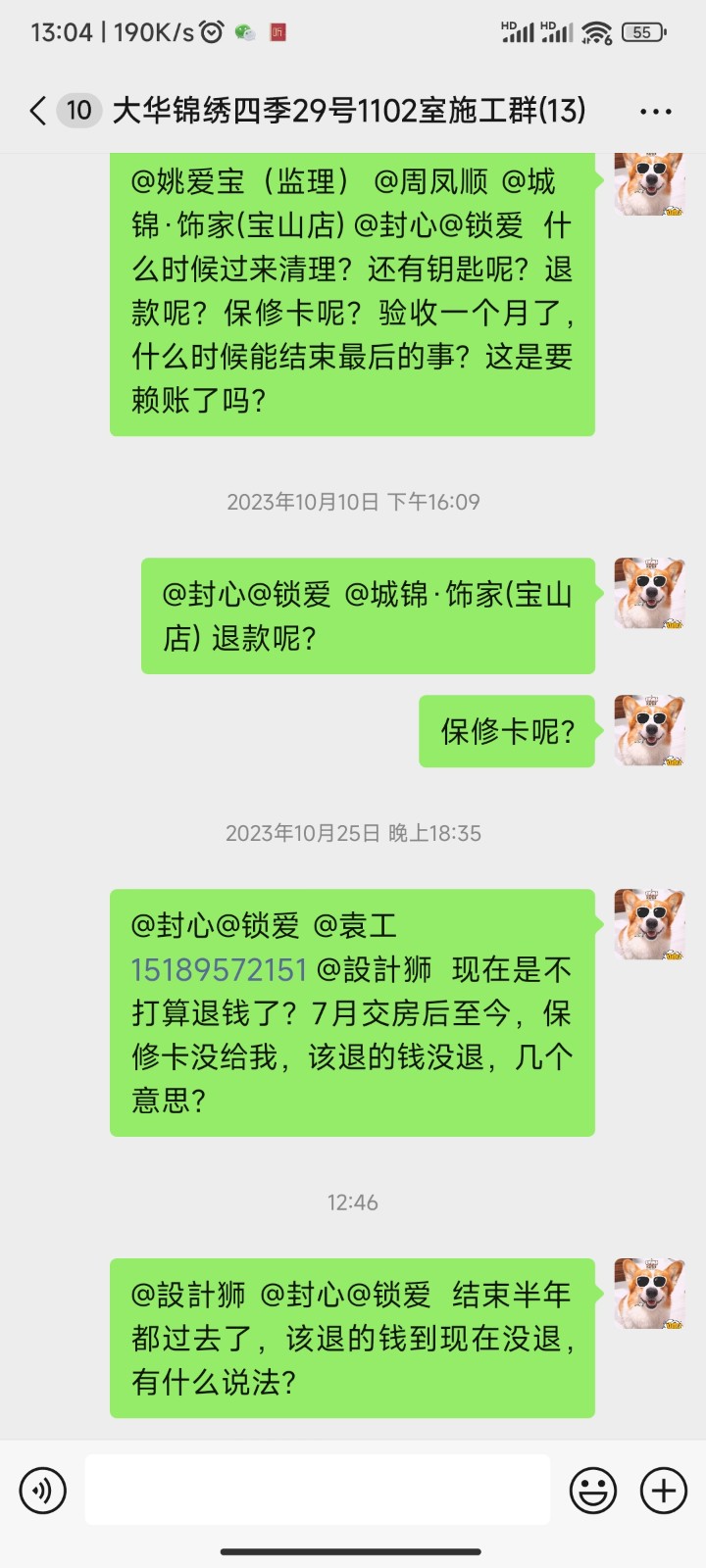Tap the phone number 15189572151 link

[x=220, y=970]
